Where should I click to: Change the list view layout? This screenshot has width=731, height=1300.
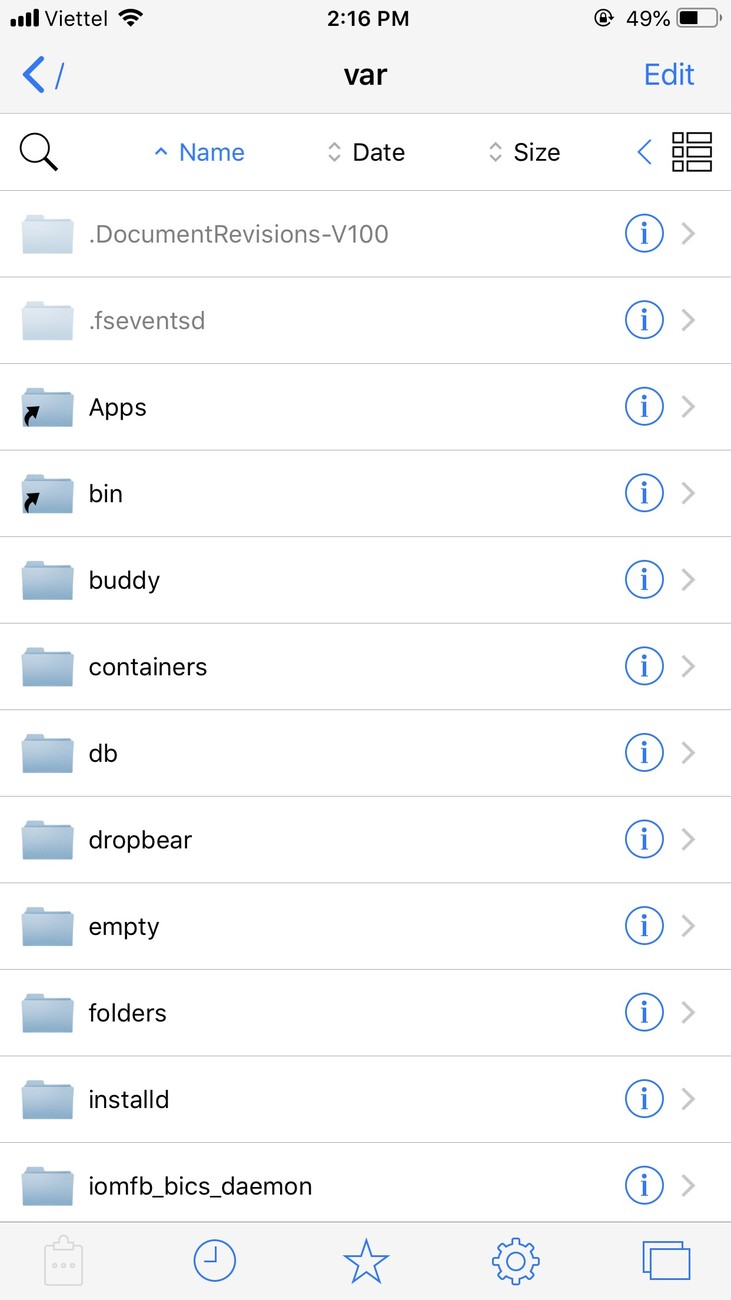click(692, 152)
